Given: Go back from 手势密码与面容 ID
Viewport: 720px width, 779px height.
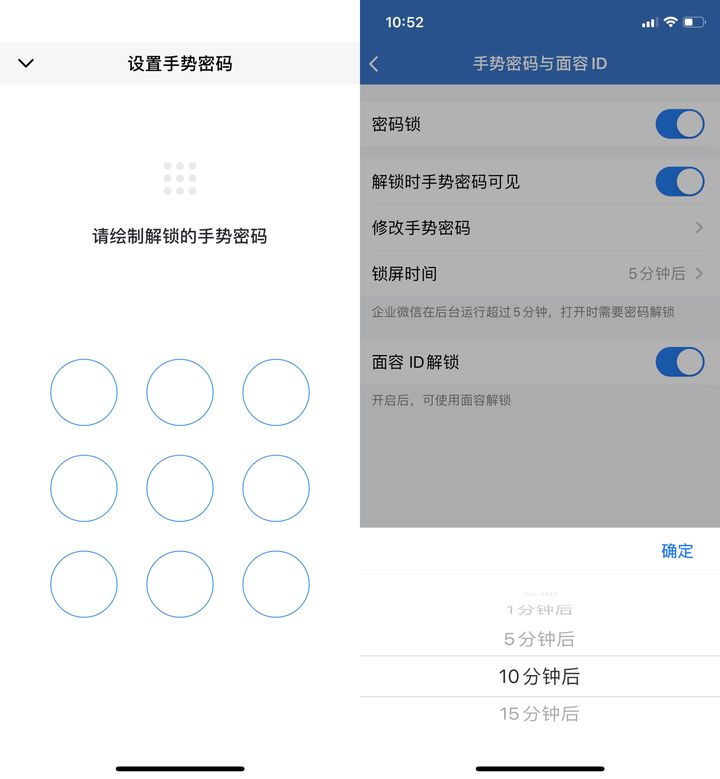Looking at the screenshot, I should (374, 64).
